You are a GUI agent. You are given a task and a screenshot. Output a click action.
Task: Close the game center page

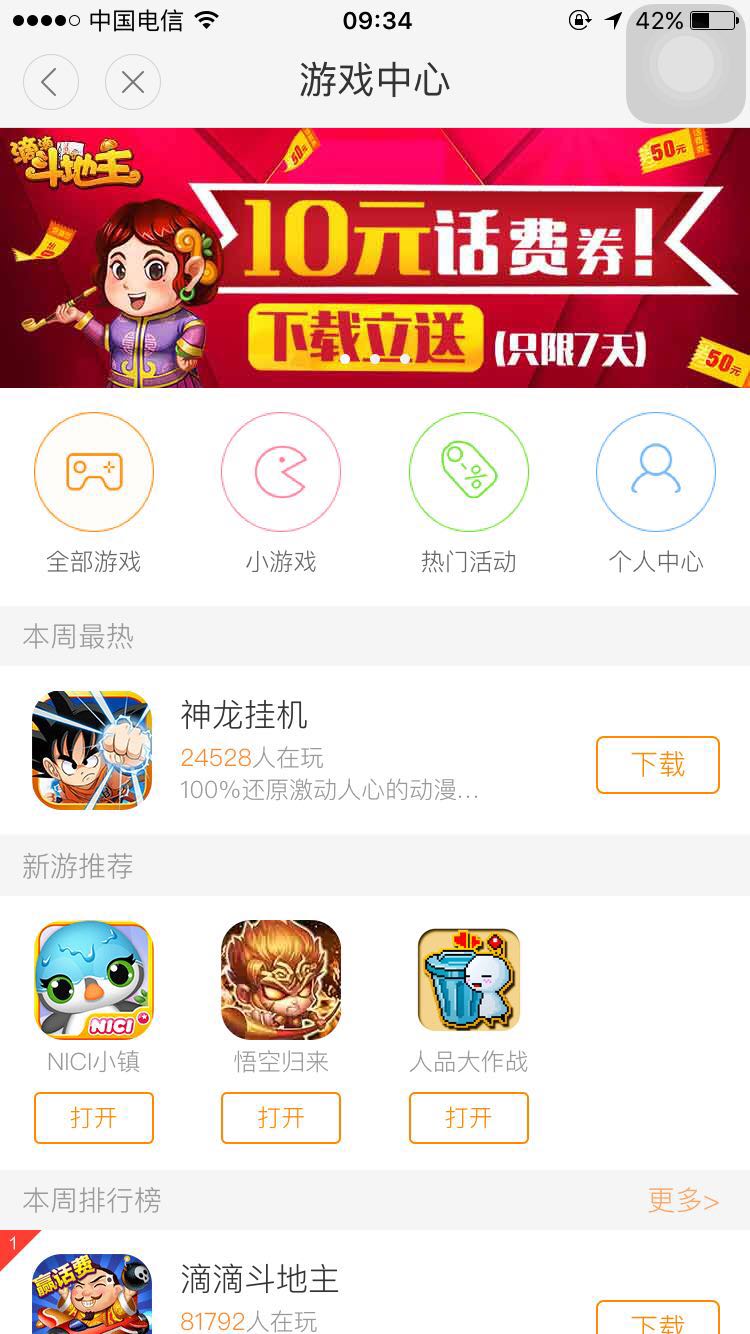pos(133,82)
